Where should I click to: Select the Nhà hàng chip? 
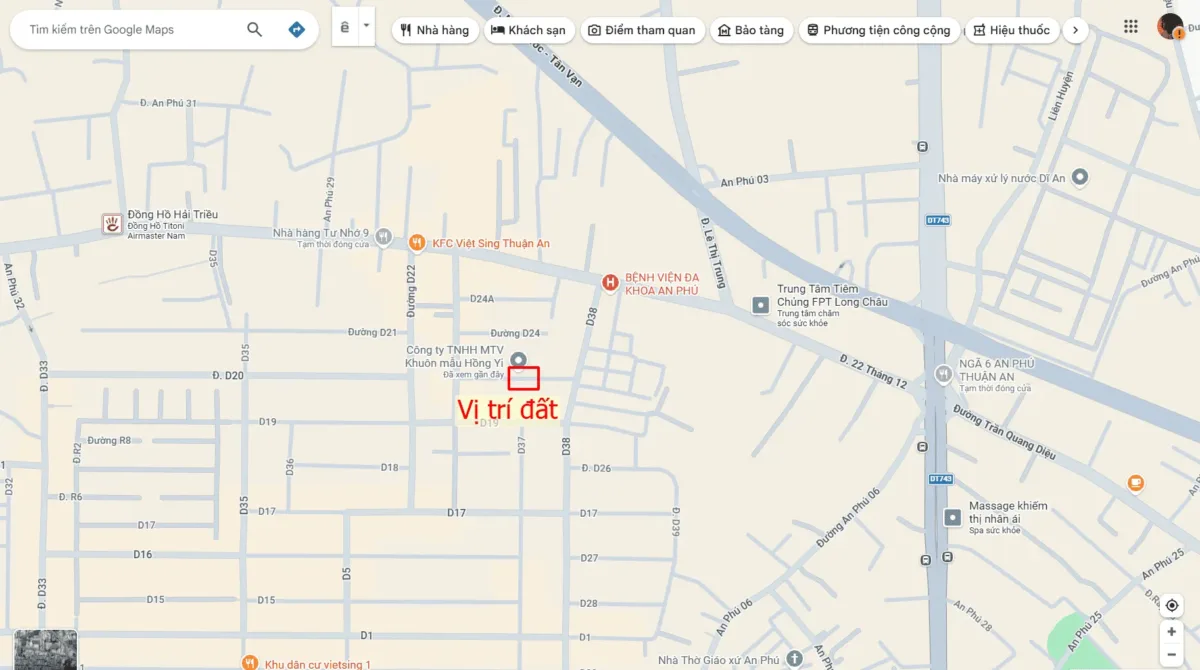[435, 30]
